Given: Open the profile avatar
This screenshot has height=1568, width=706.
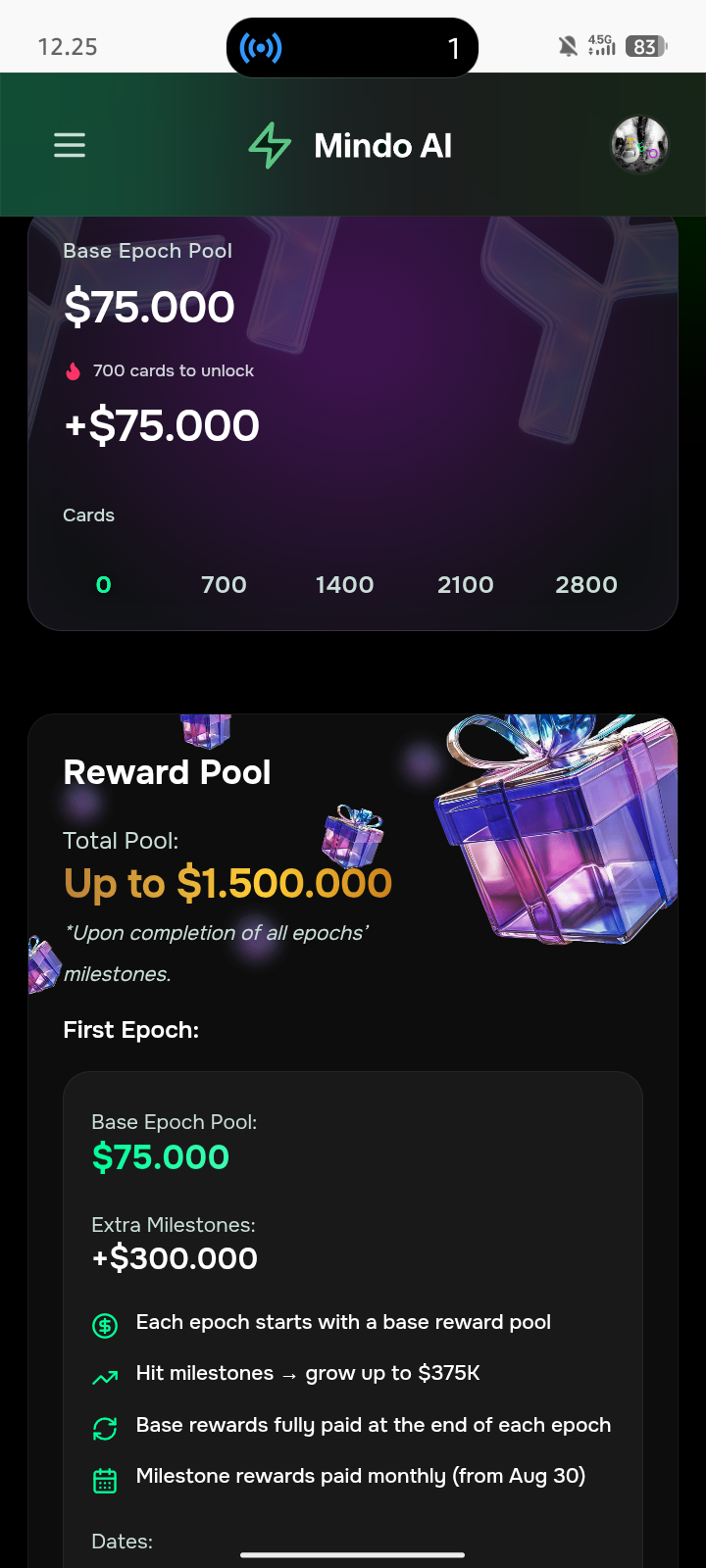Looking at the screenshot, I should point(639,146).
